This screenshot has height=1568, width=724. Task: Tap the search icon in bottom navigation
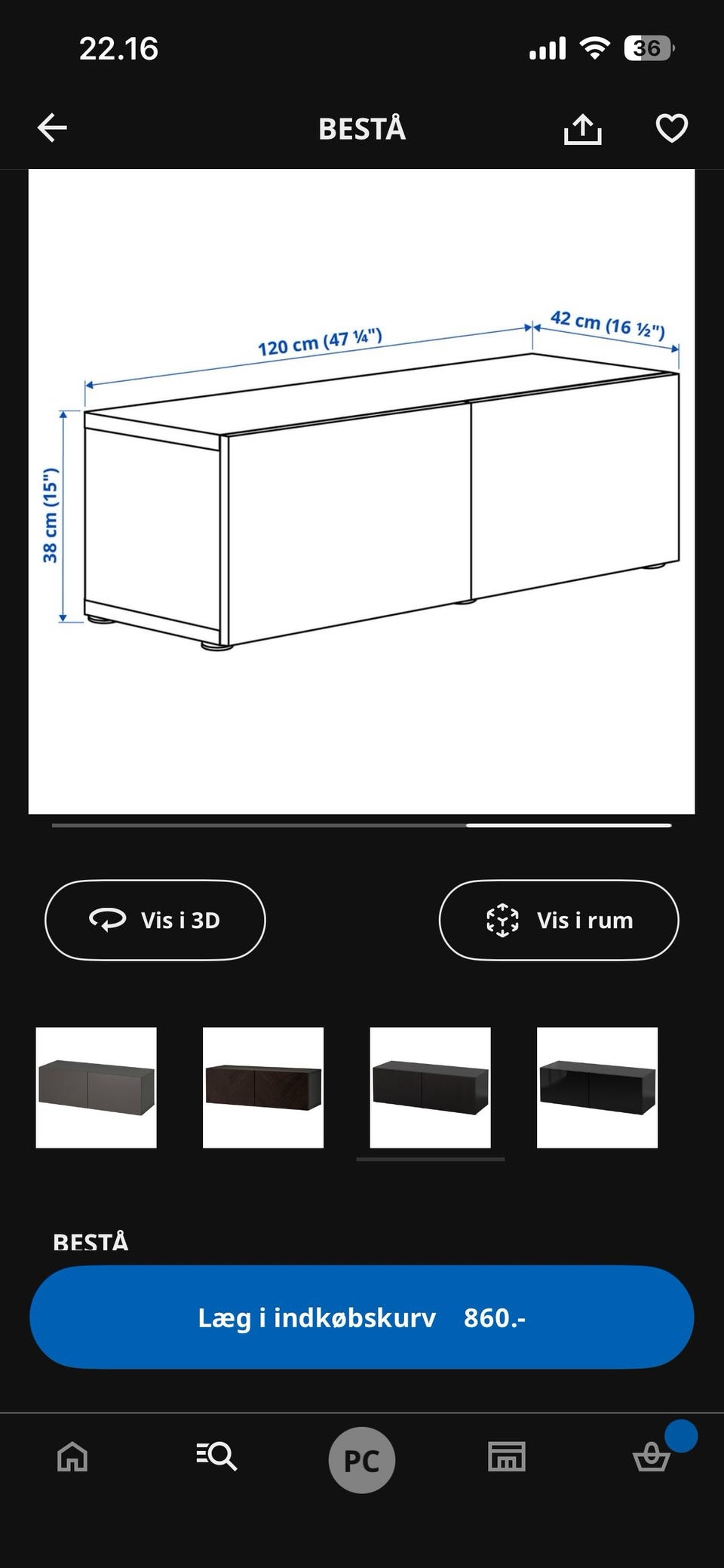pyautogui.click(x=216, y=1458)
